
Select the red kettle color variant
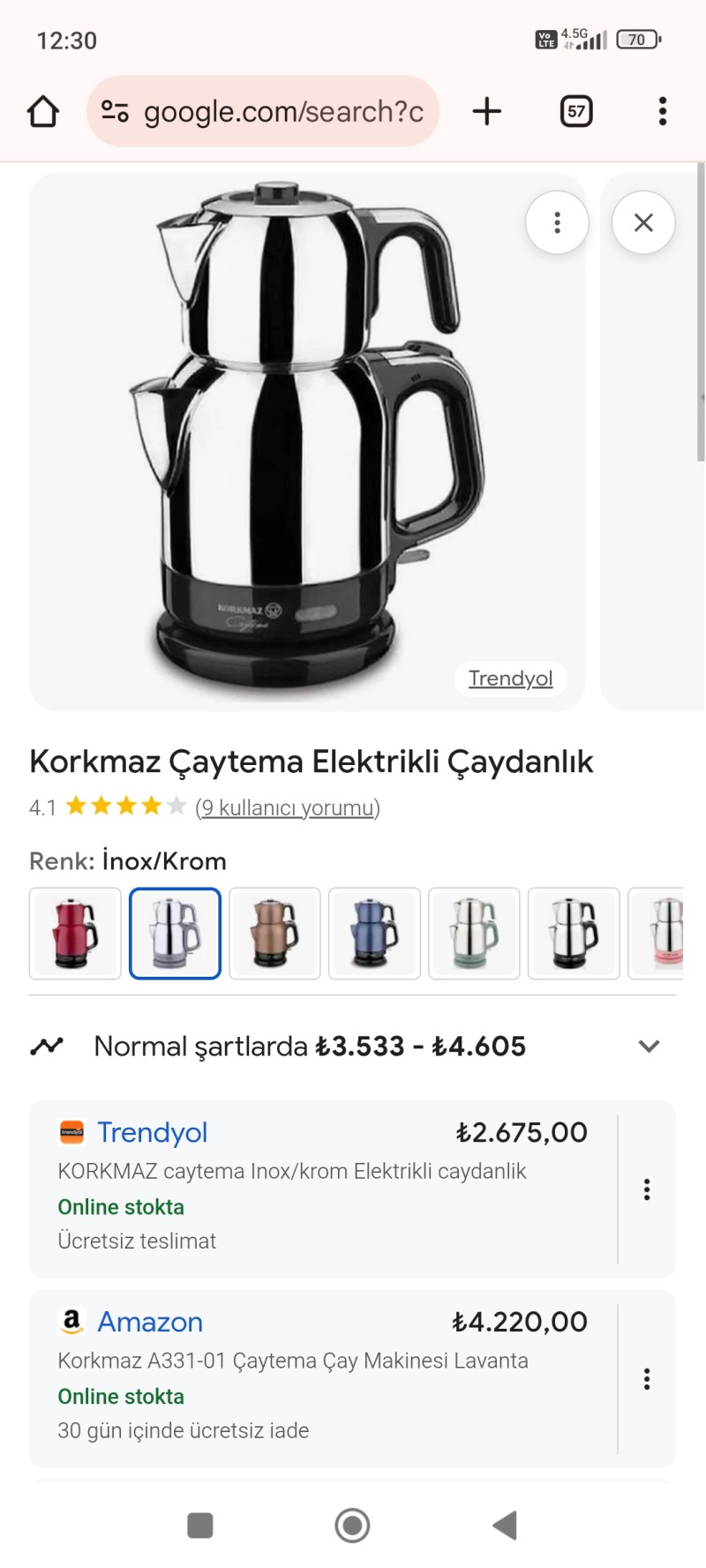(75, 933)
